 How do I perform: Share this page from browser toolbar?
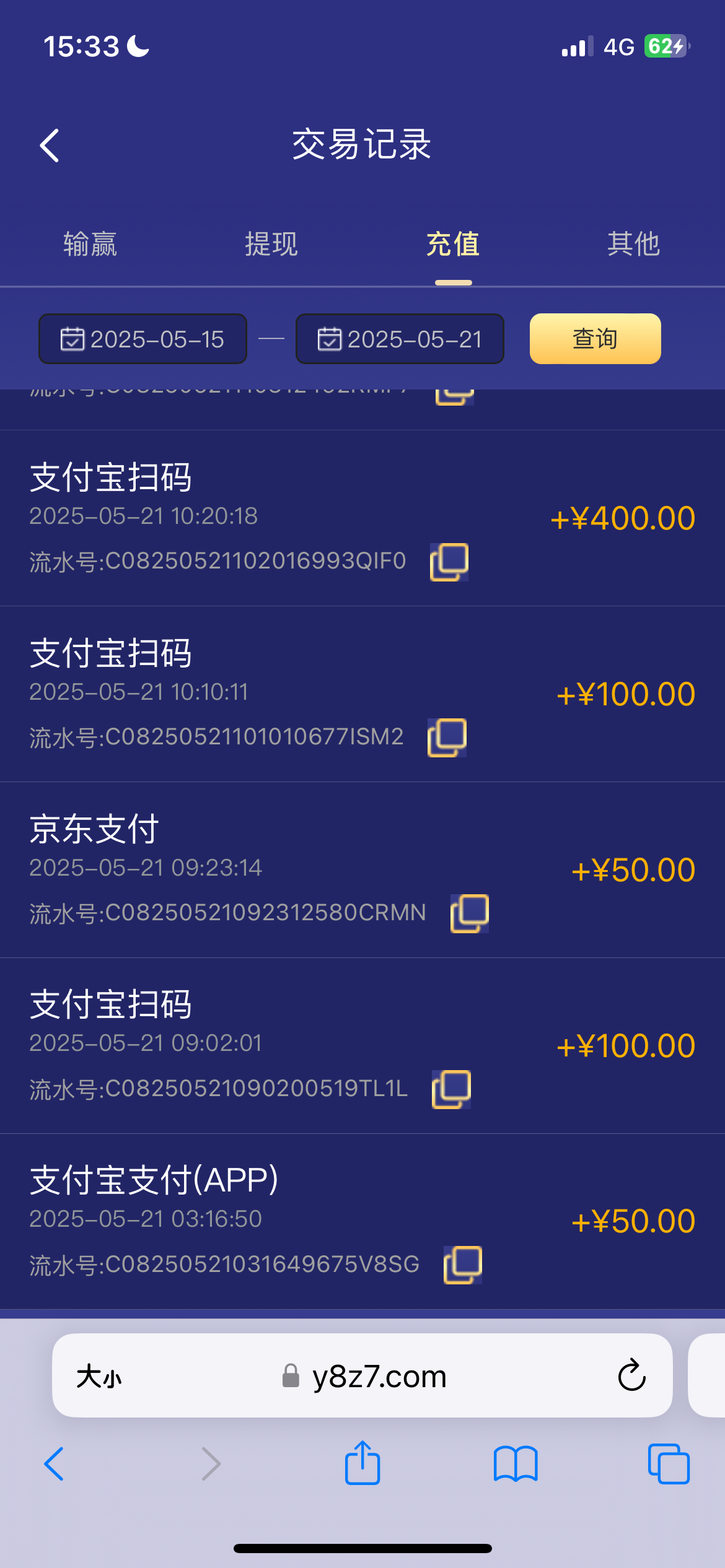(x=362, y=1464)
